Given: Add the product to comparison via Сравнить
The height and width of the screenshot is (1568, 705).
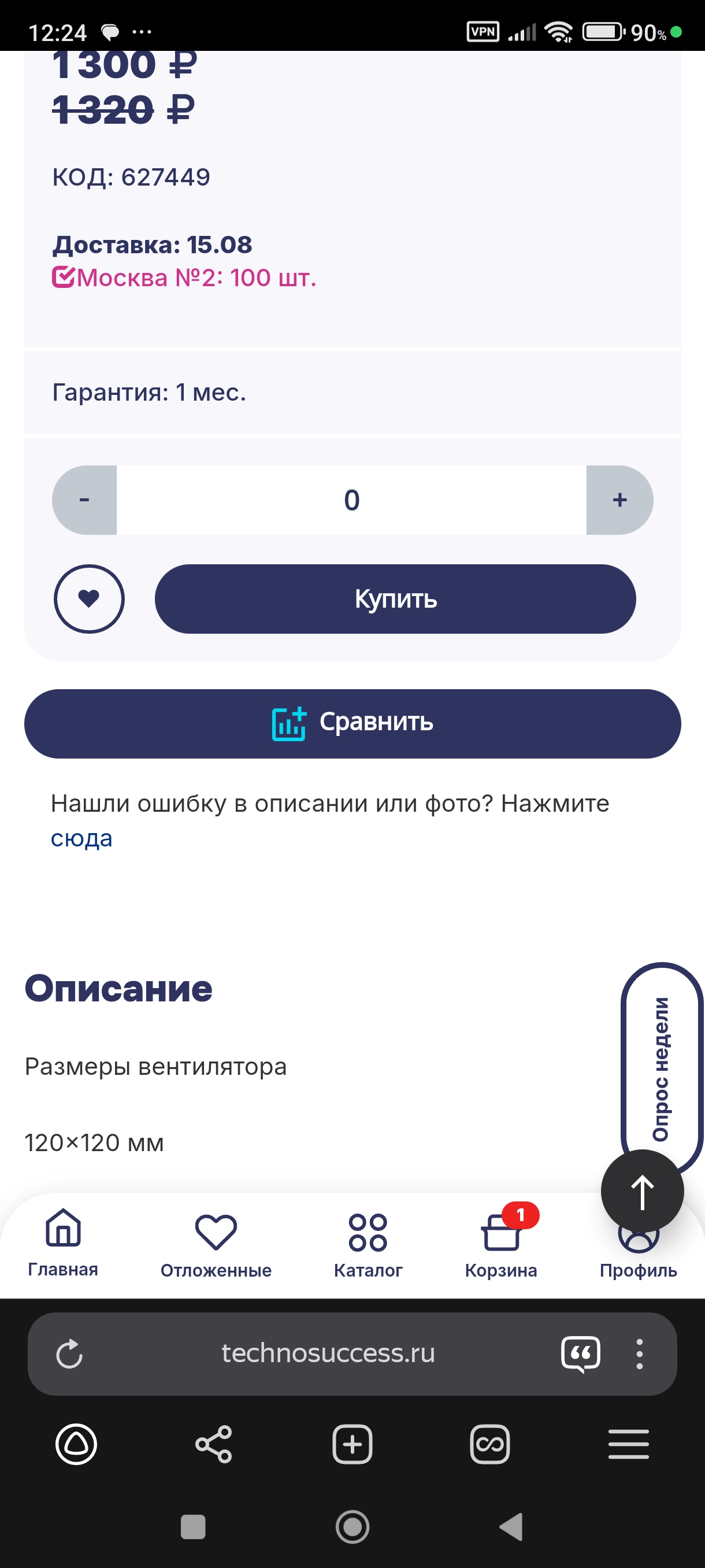Looking at the screenshot, I should pos(352,723).
